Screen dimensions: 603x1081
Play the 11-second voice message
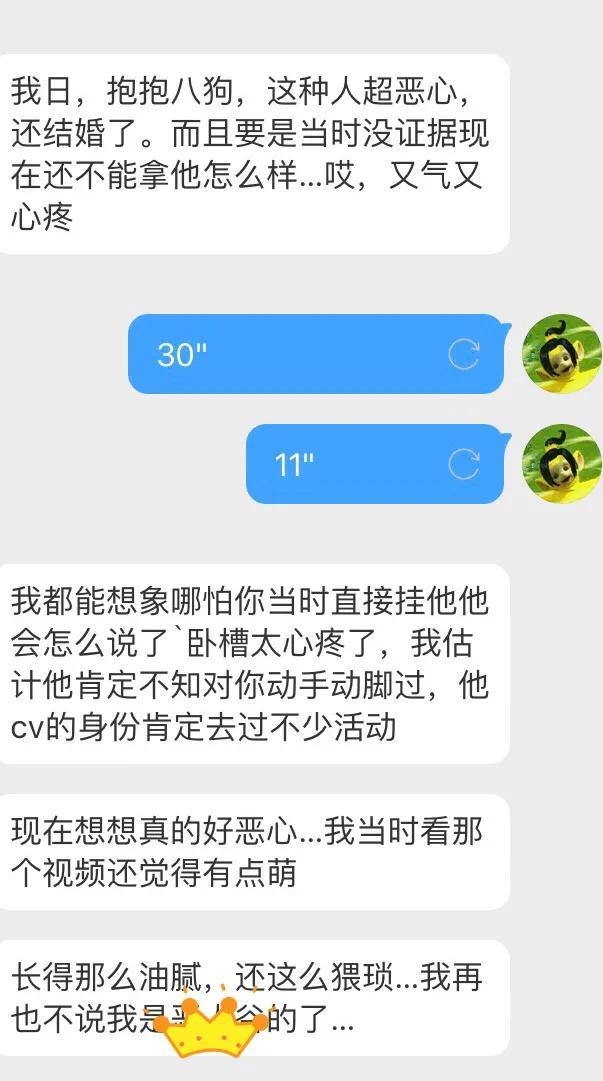click(x=360, y=464)
